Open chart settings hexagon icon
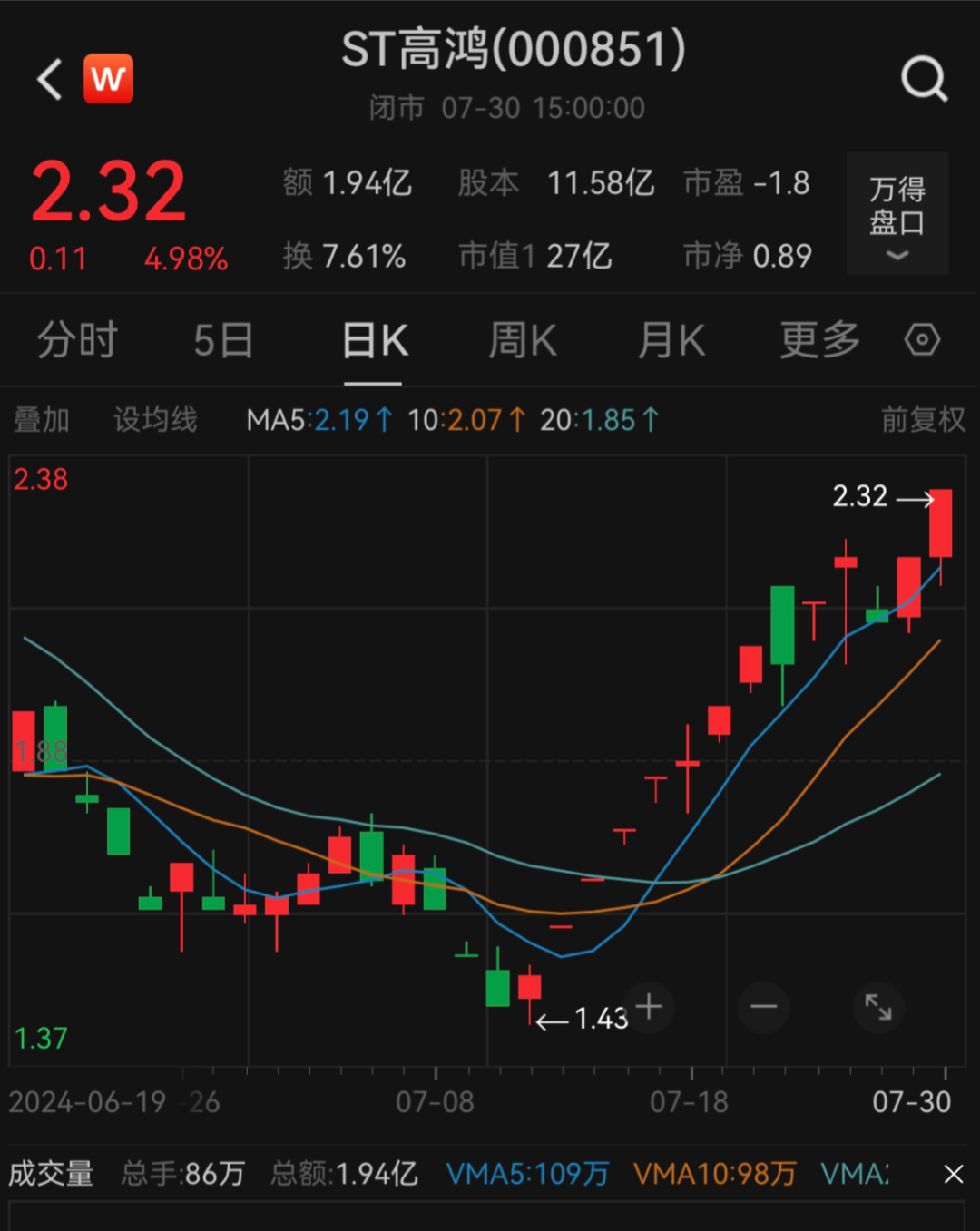The image size is (980, 1231). click(x=922, y=341)
